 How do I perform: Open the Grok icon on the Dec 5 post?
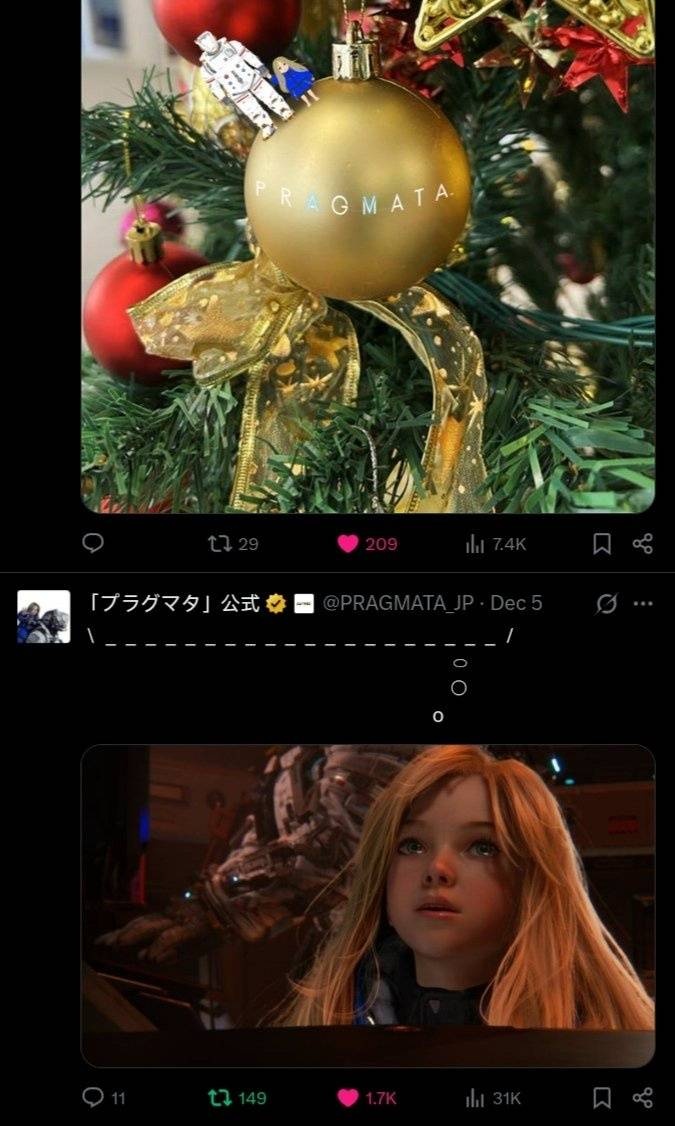point(606,604)
